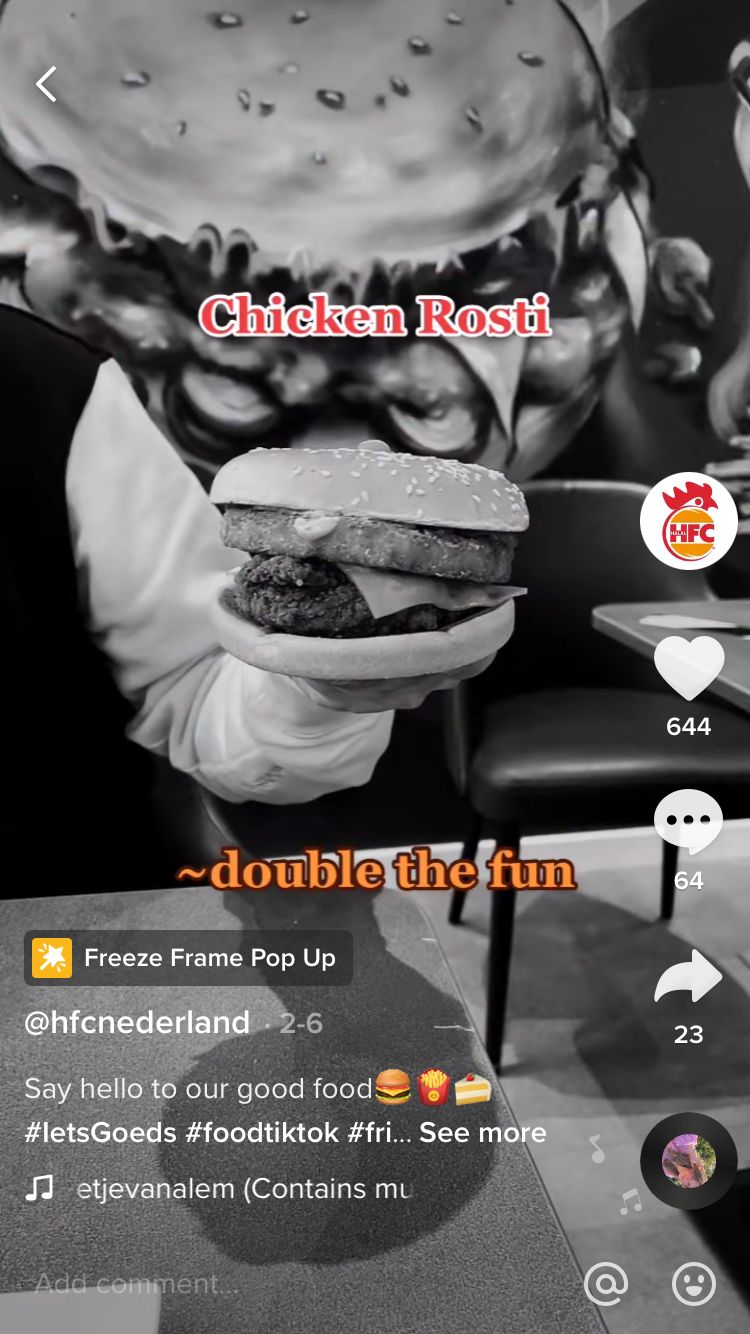Go back using the top-left arrow
750x1334 pixels.
(x=46, y=85)
